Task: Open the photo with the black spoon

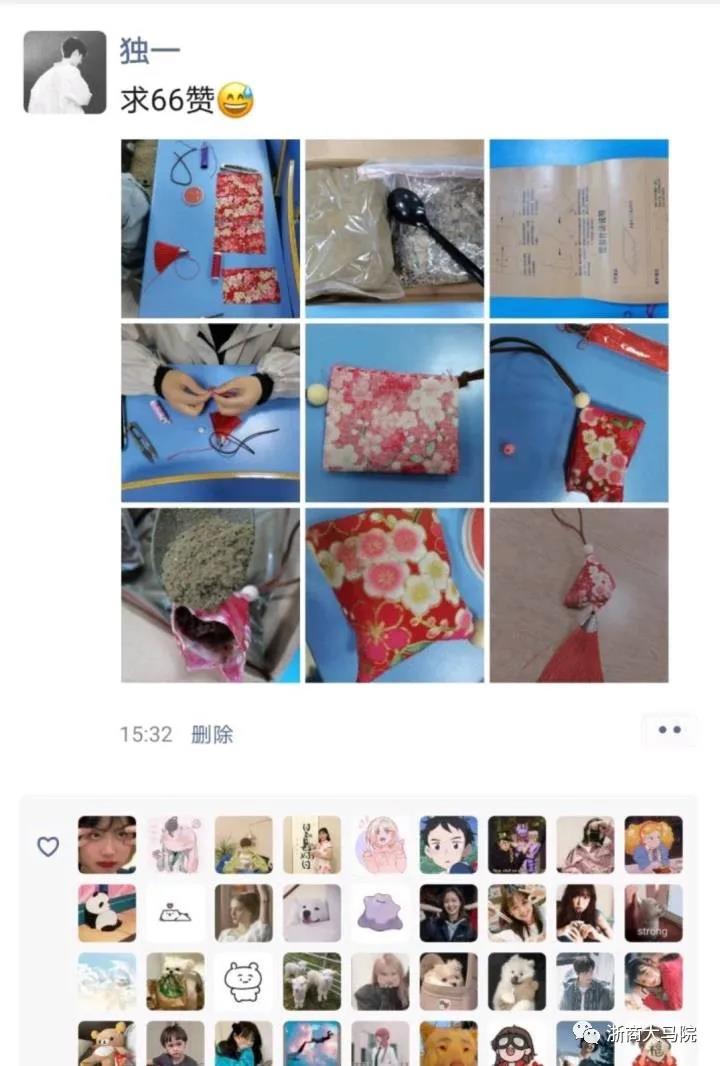Action: [394, 228]
